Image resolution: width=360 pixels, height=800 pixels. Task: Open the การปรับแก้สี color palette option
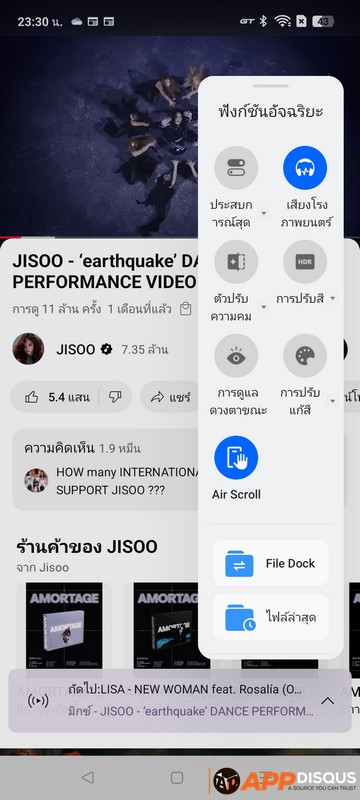coord(305,356)
